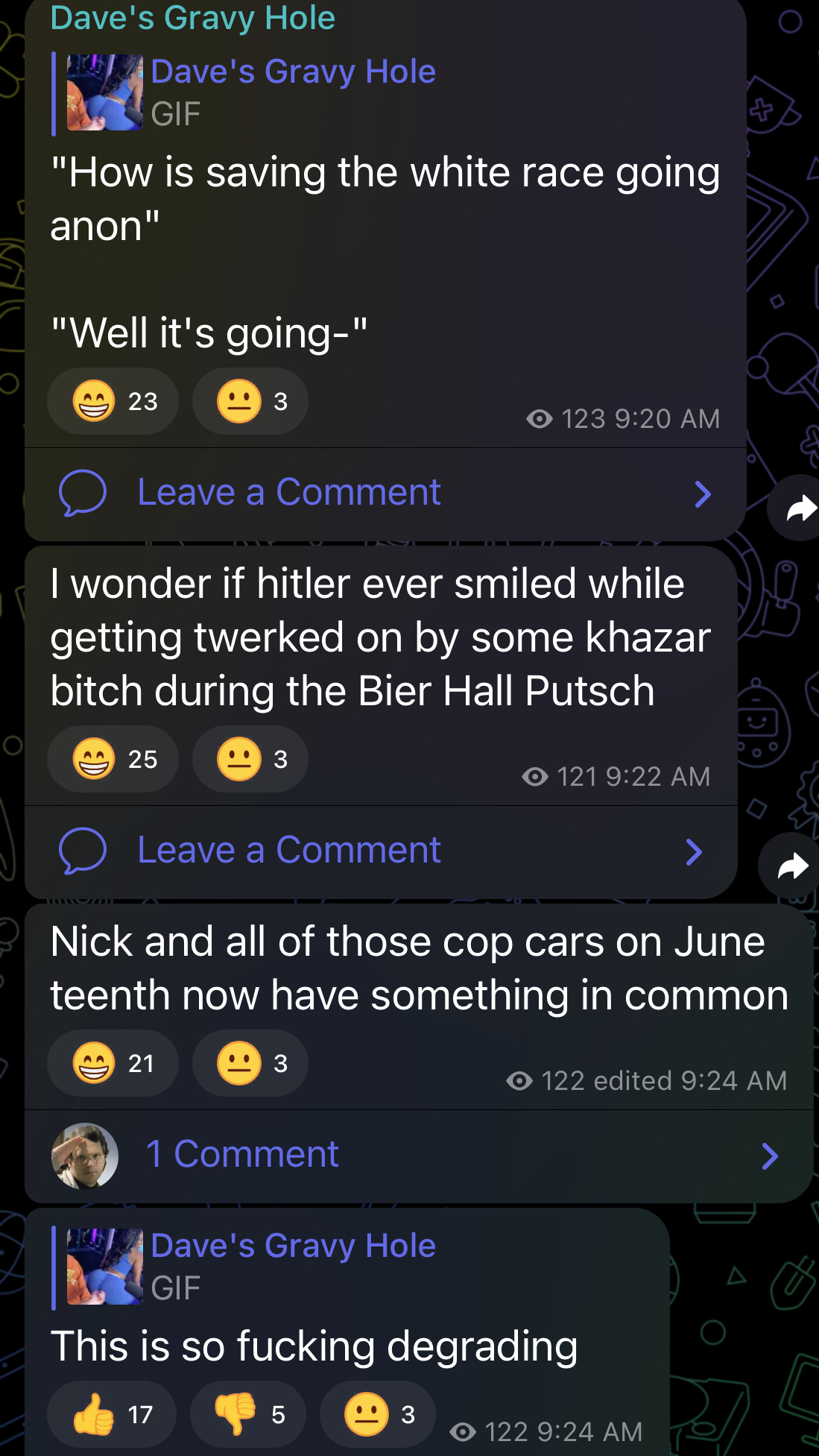Tap neutral face reaction on the 9:20 AM post
This screenshot has width=819, height=1456.
pos(250,401)
